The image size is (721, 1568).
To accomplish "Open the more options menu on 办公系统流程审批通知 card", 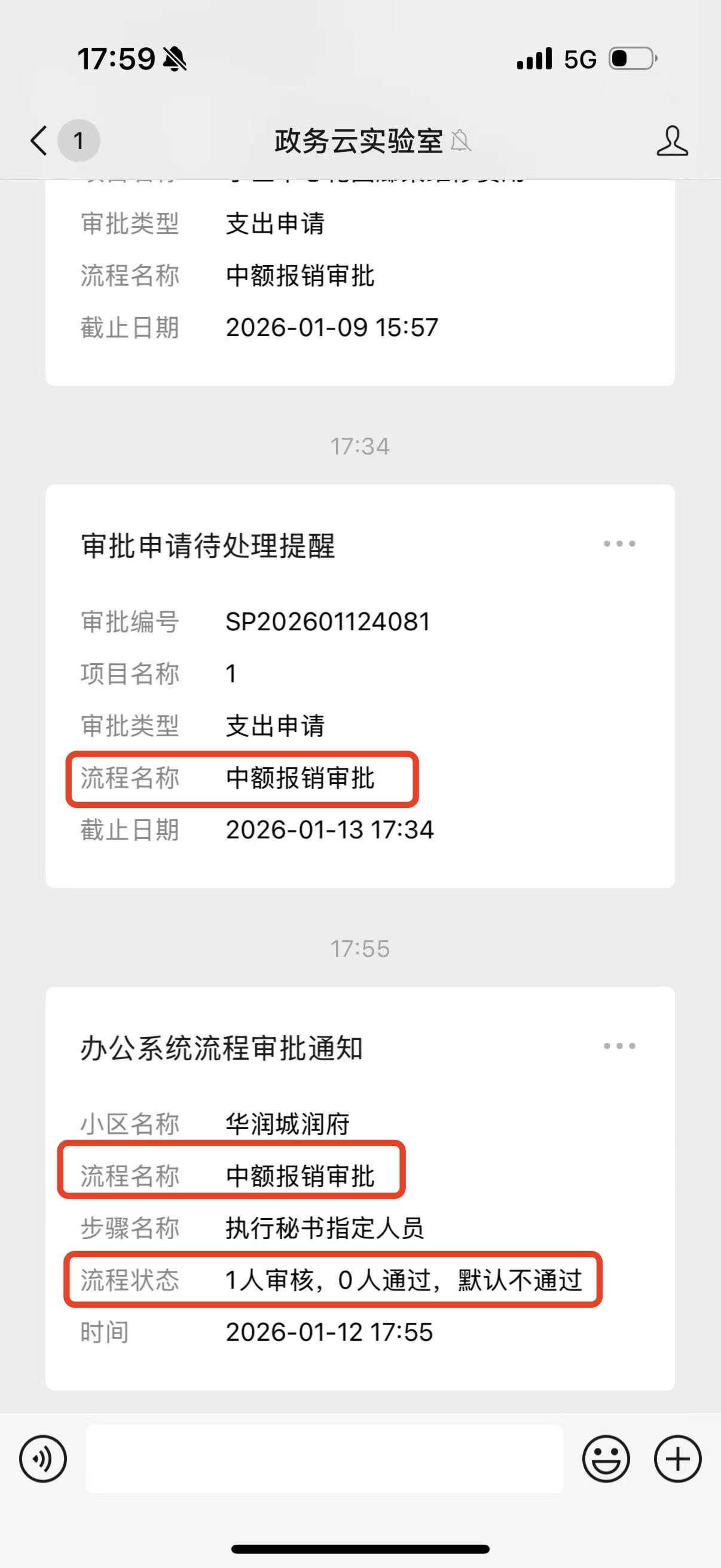I will pyautogui.click(x=618, y=1046).
